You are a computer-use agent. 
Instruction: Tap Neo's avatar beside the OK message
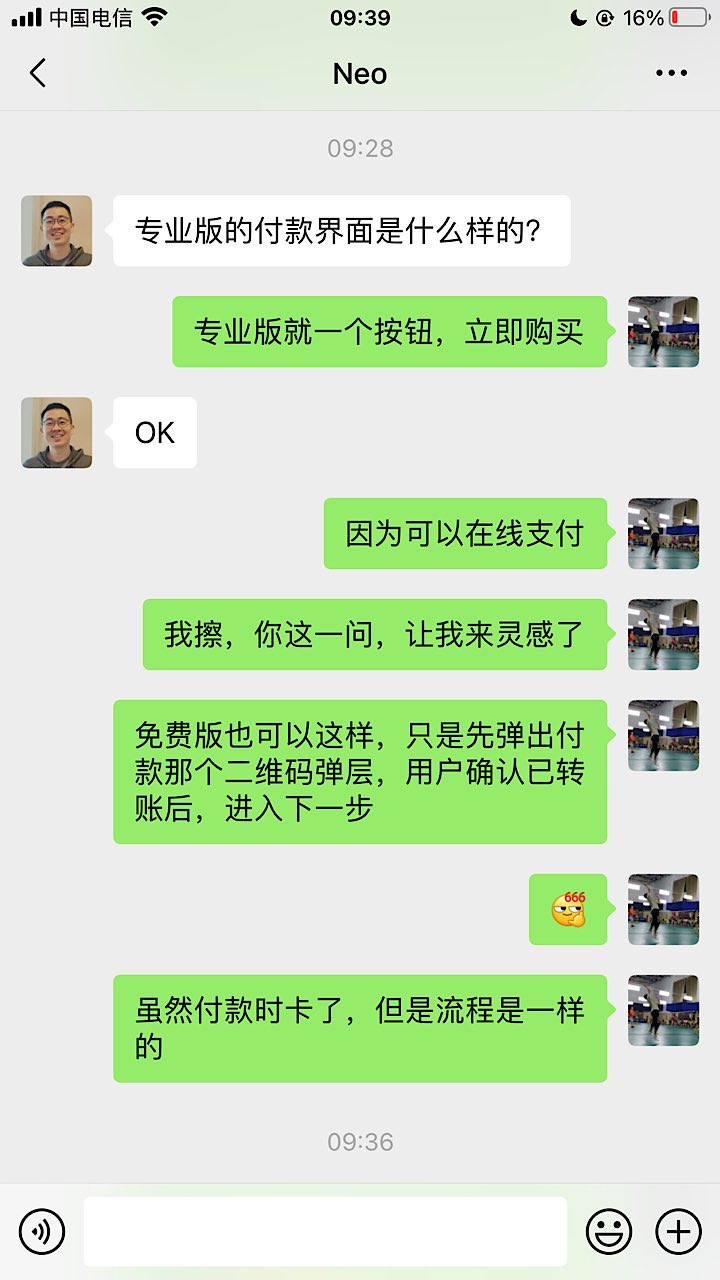click(x=57, y=433)
